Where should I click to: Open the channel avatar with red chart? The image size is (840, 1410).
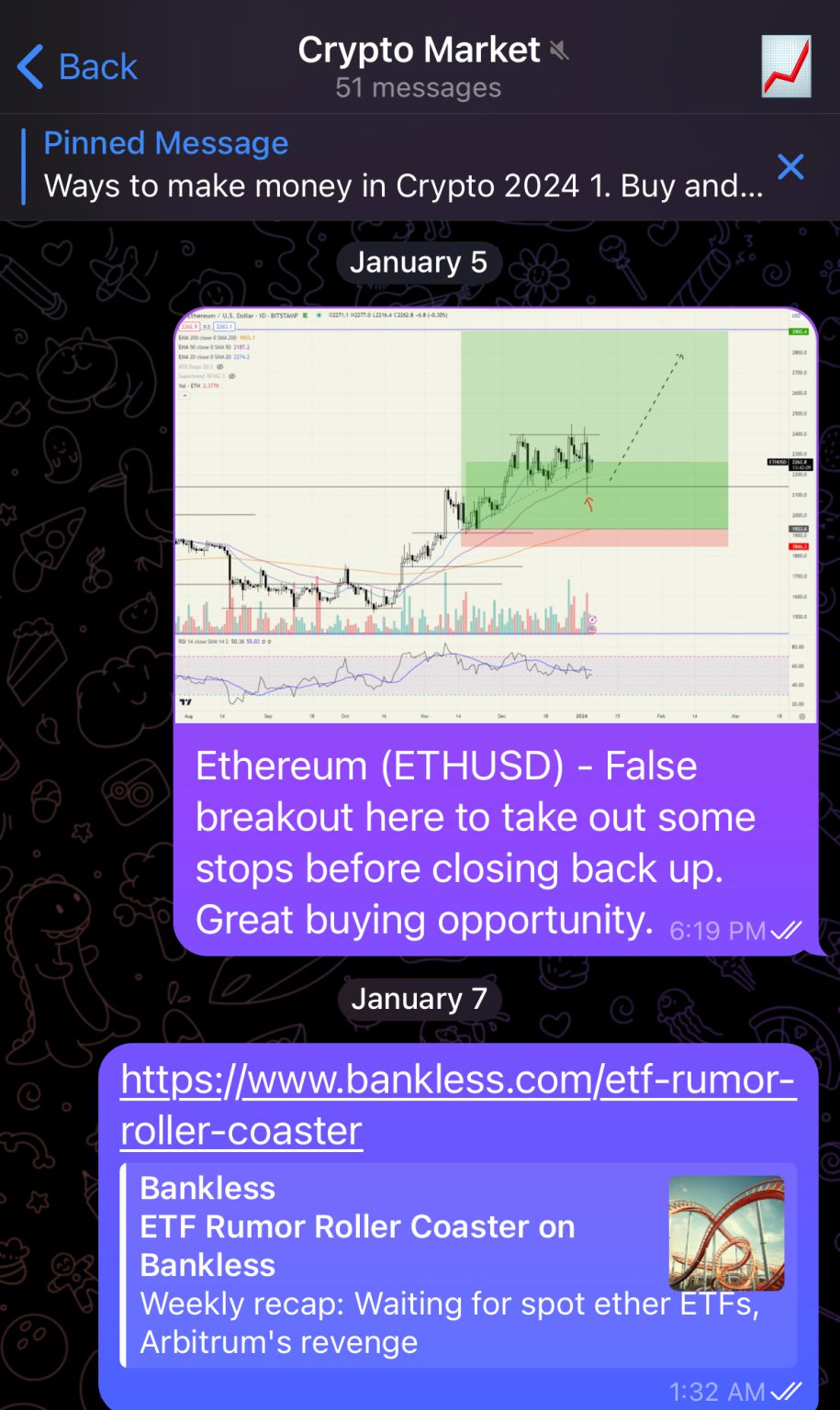[x=786, y=66]
